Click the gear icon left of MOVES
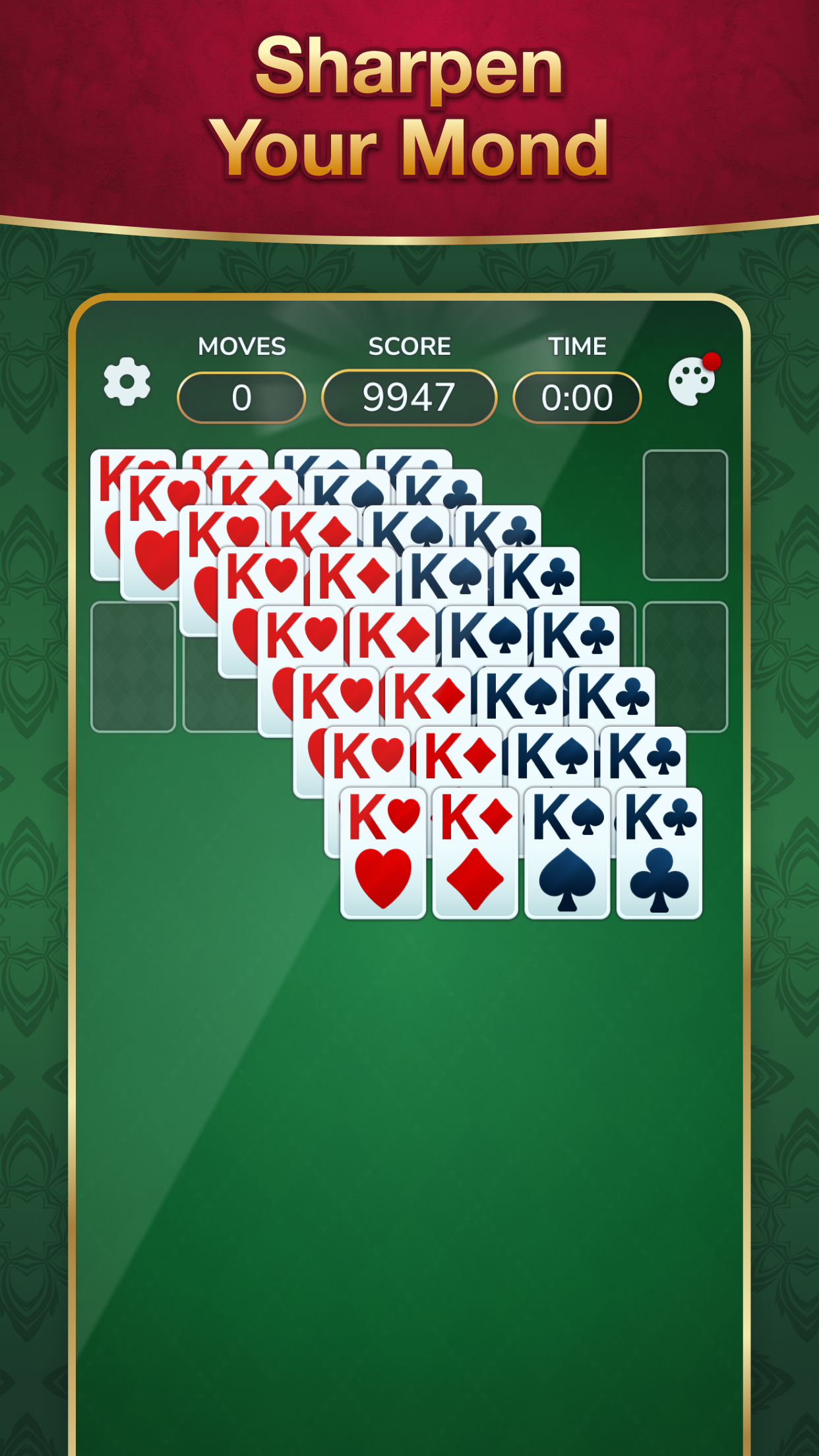 click(127, 381)
